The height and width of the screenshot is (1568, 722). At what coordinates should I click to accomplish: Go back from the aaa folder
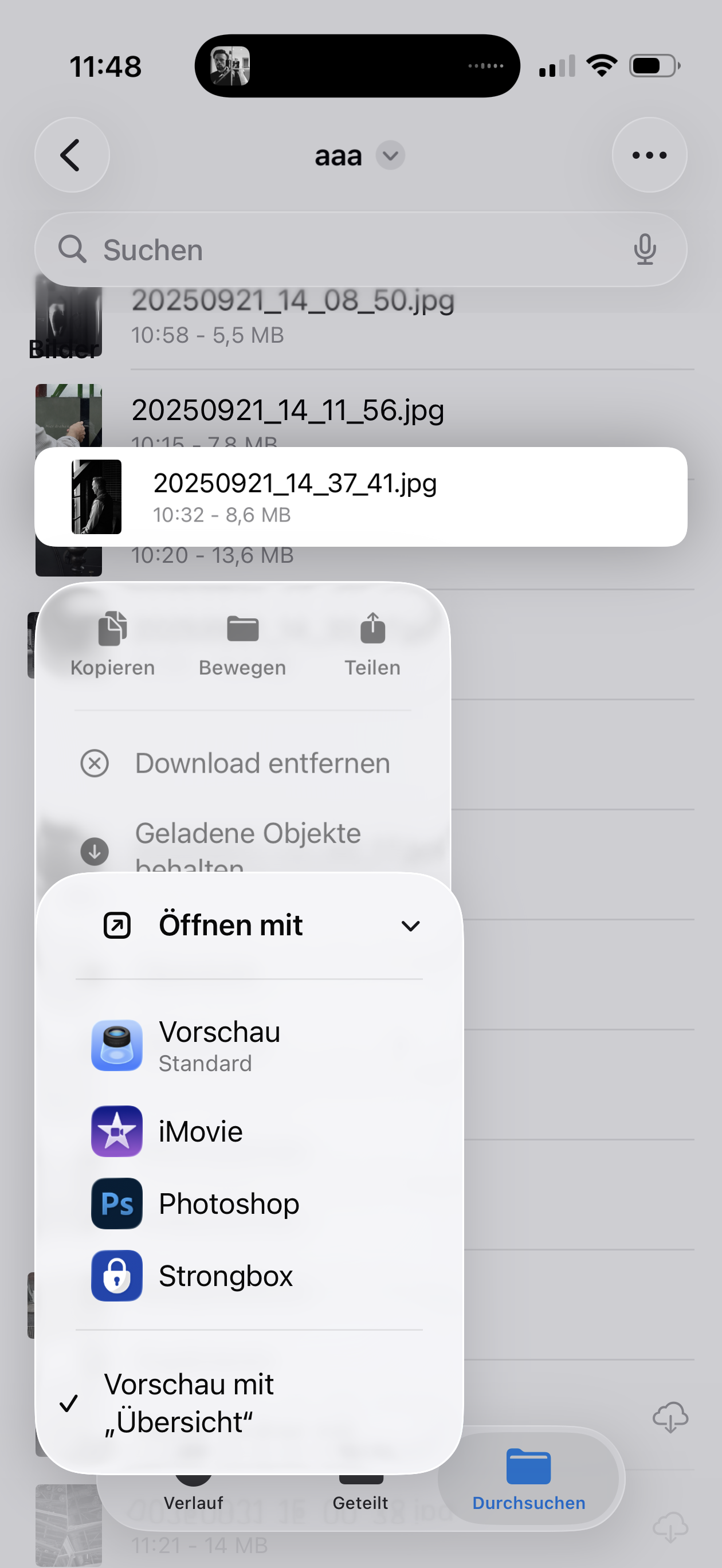[72, 155]
